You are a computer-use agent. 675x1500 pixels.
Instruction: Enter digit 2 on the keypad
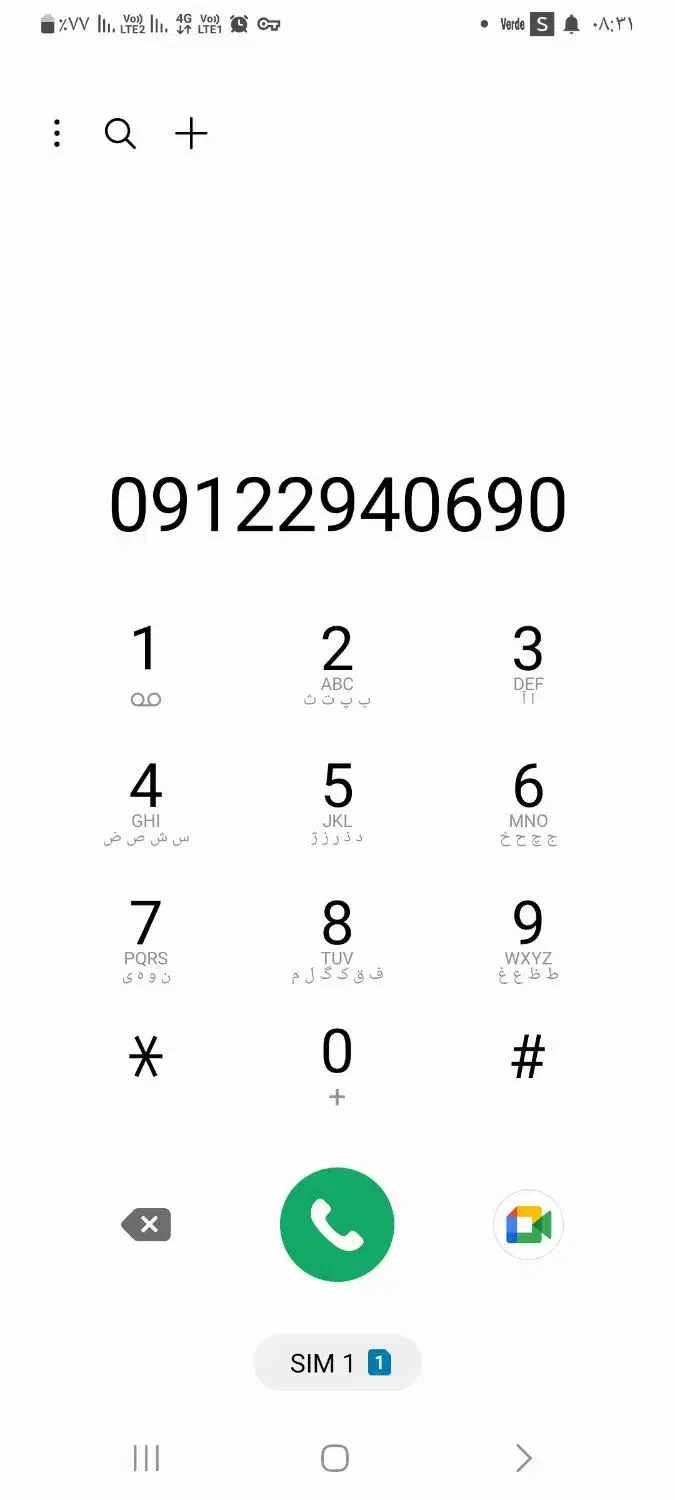point(337,660)
